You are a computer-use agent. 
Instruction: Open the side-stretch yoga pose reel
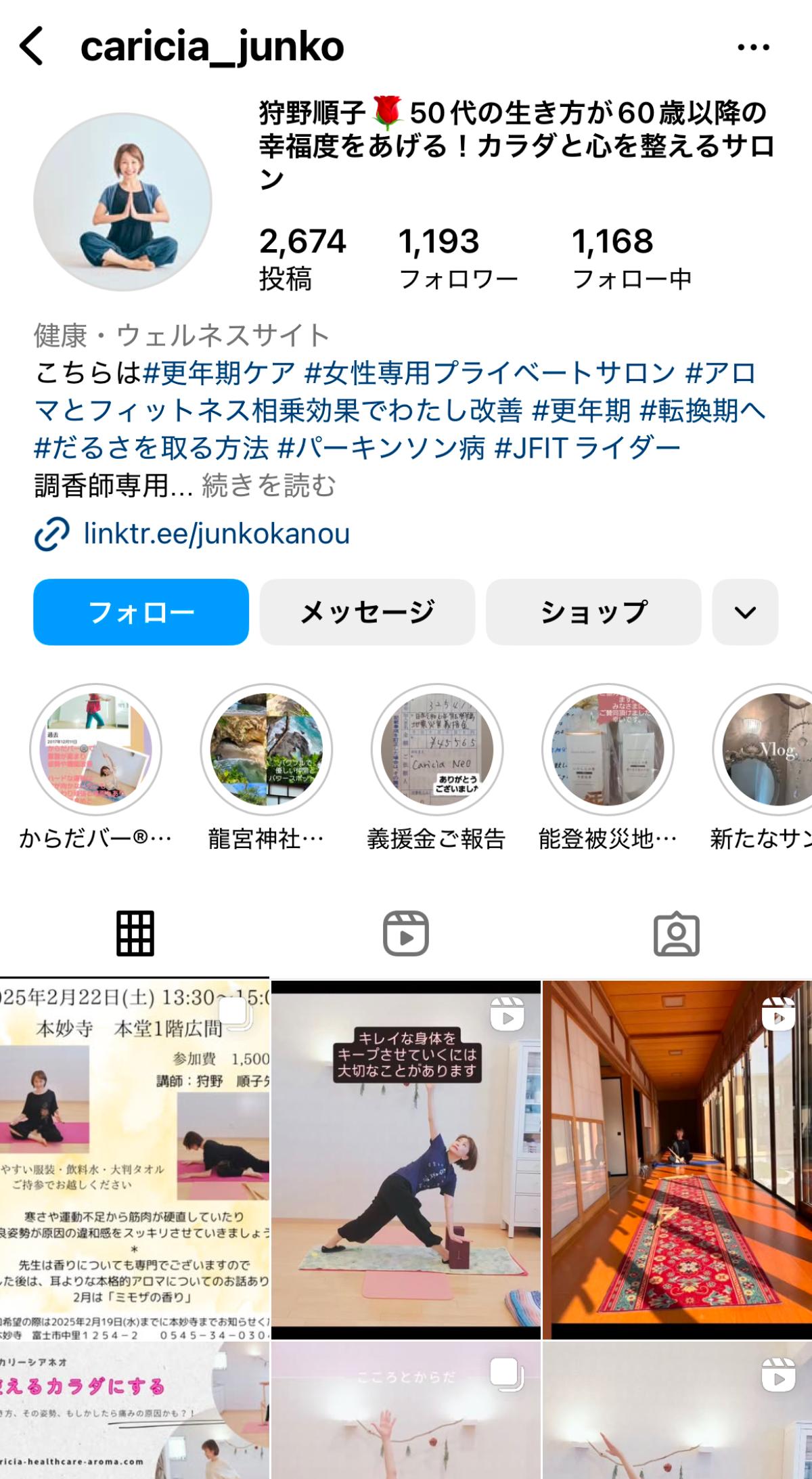click(x=406, y=1160)
